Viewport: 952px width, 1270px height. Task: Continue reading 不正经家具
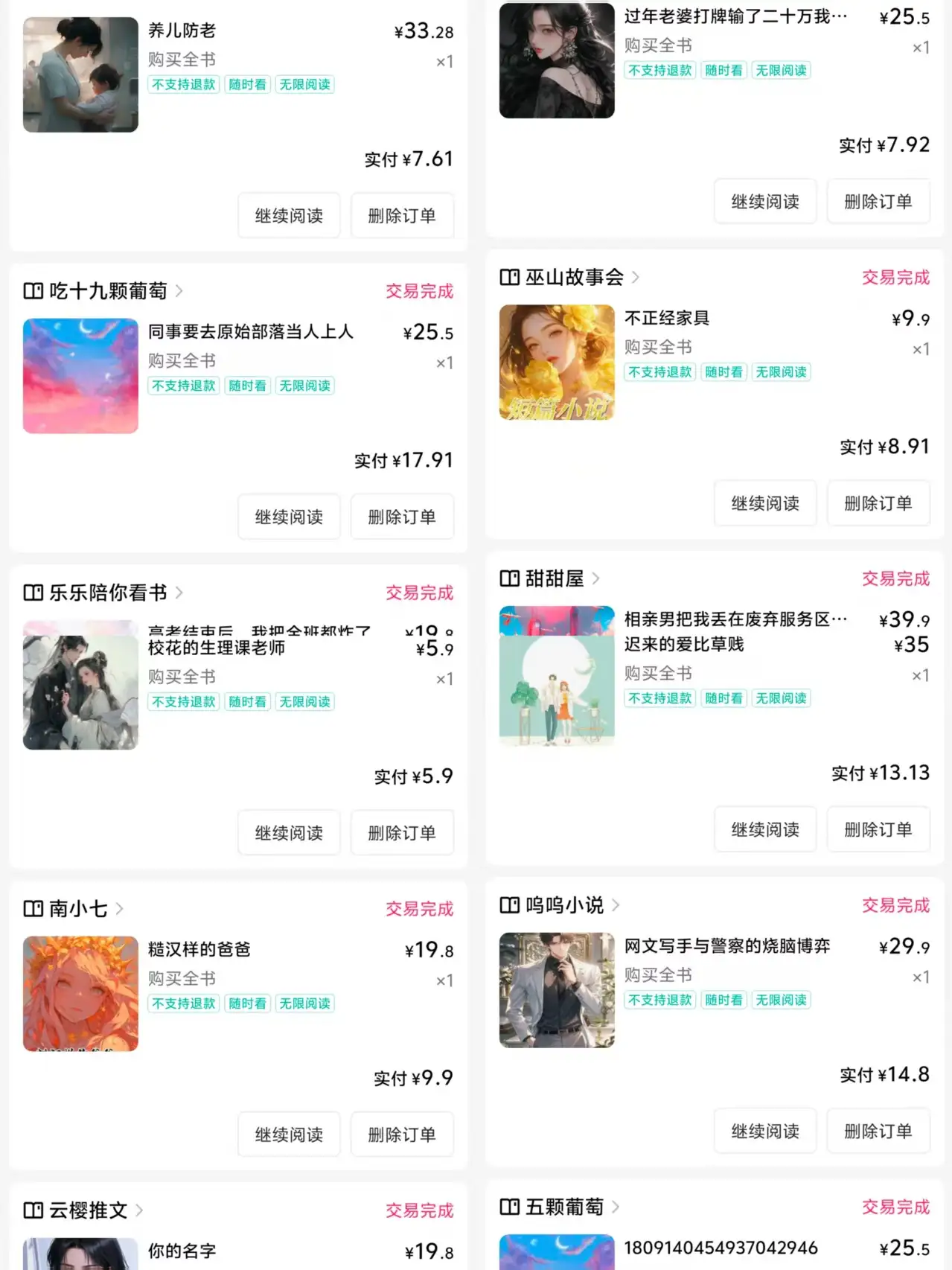coord(765,503)
